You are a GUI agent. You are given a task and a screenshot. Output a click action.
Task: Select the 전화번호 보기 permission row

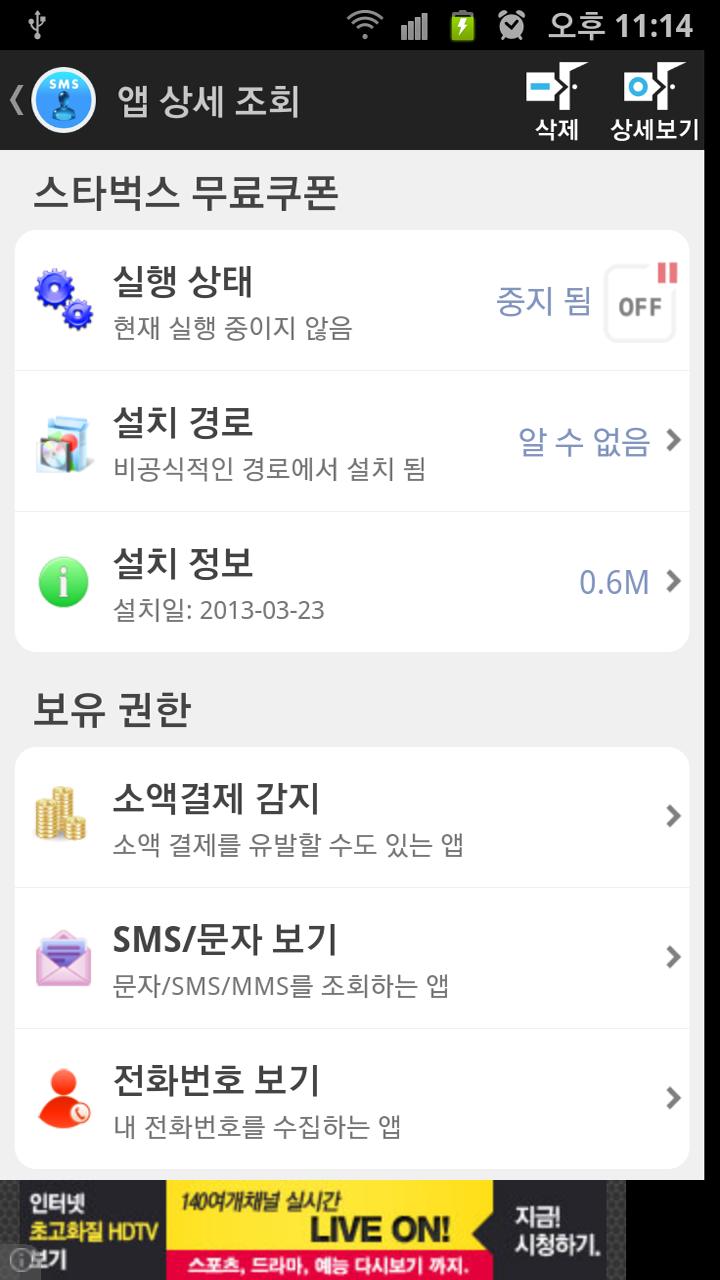[351, 1099]
